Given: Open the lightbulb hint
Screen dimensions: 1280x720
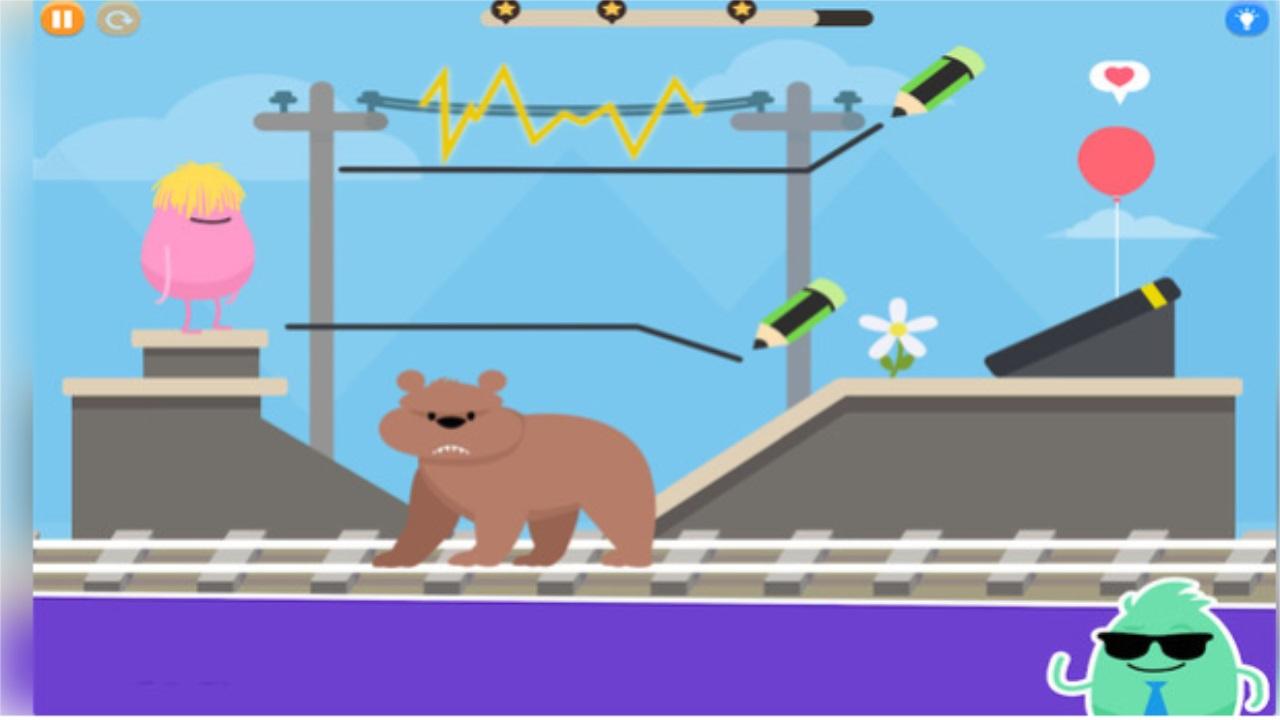Looking at the screenshot, I should (x=1246, y=19).
